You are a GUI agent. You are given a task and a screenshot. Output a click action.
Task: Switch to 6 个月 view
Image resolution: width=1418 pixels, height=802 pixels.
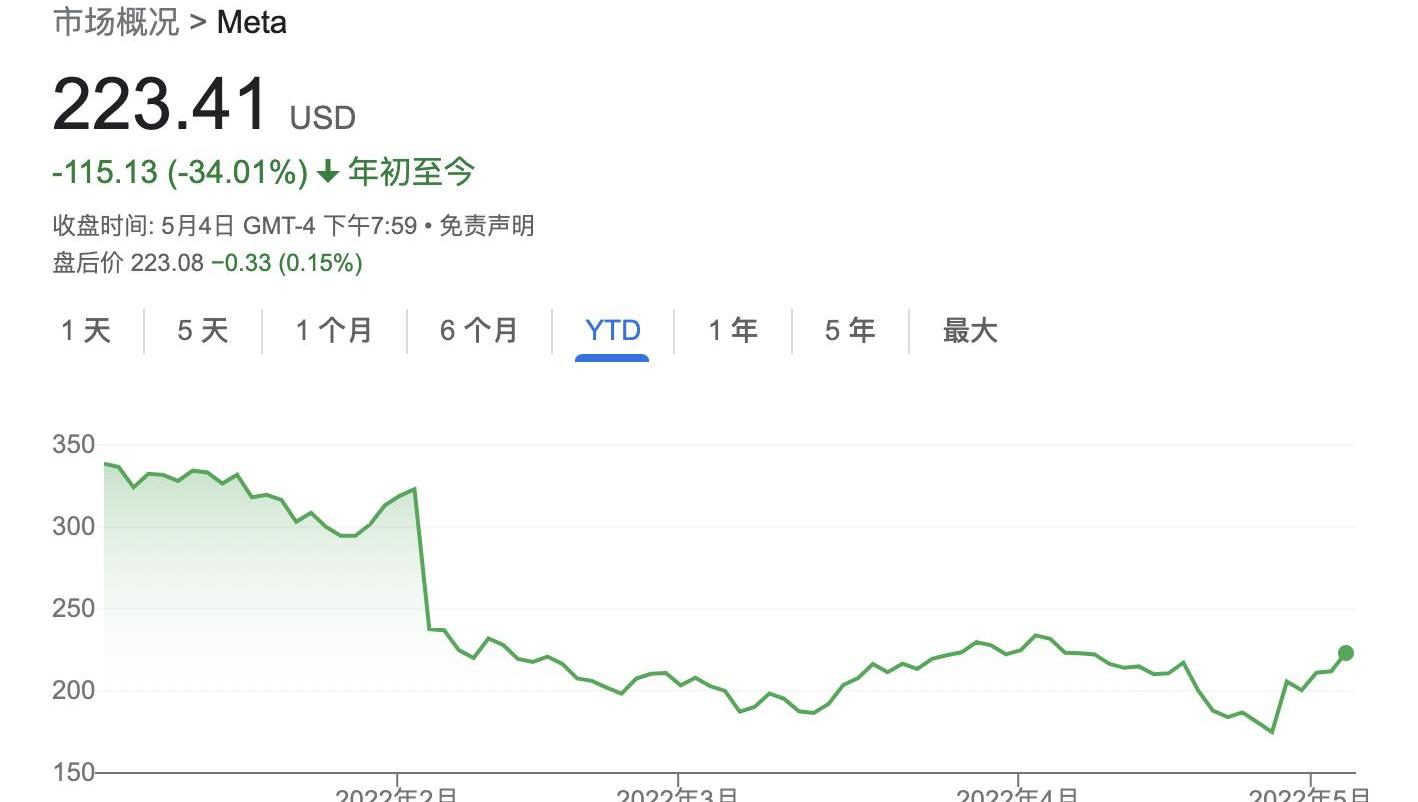tap(479, 330)
